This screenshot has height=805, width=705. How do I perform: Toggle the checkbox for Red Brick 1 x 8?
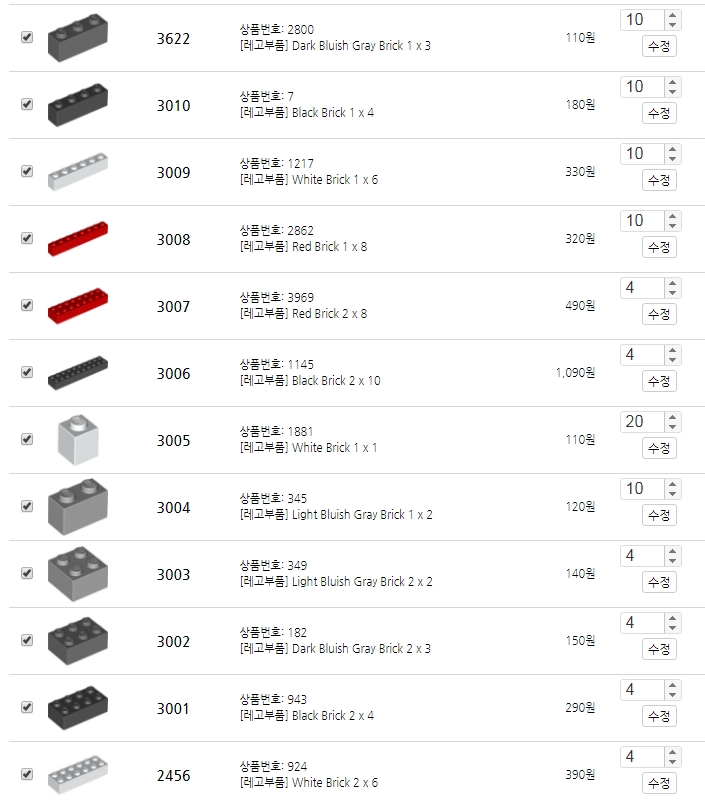[27, 238]
